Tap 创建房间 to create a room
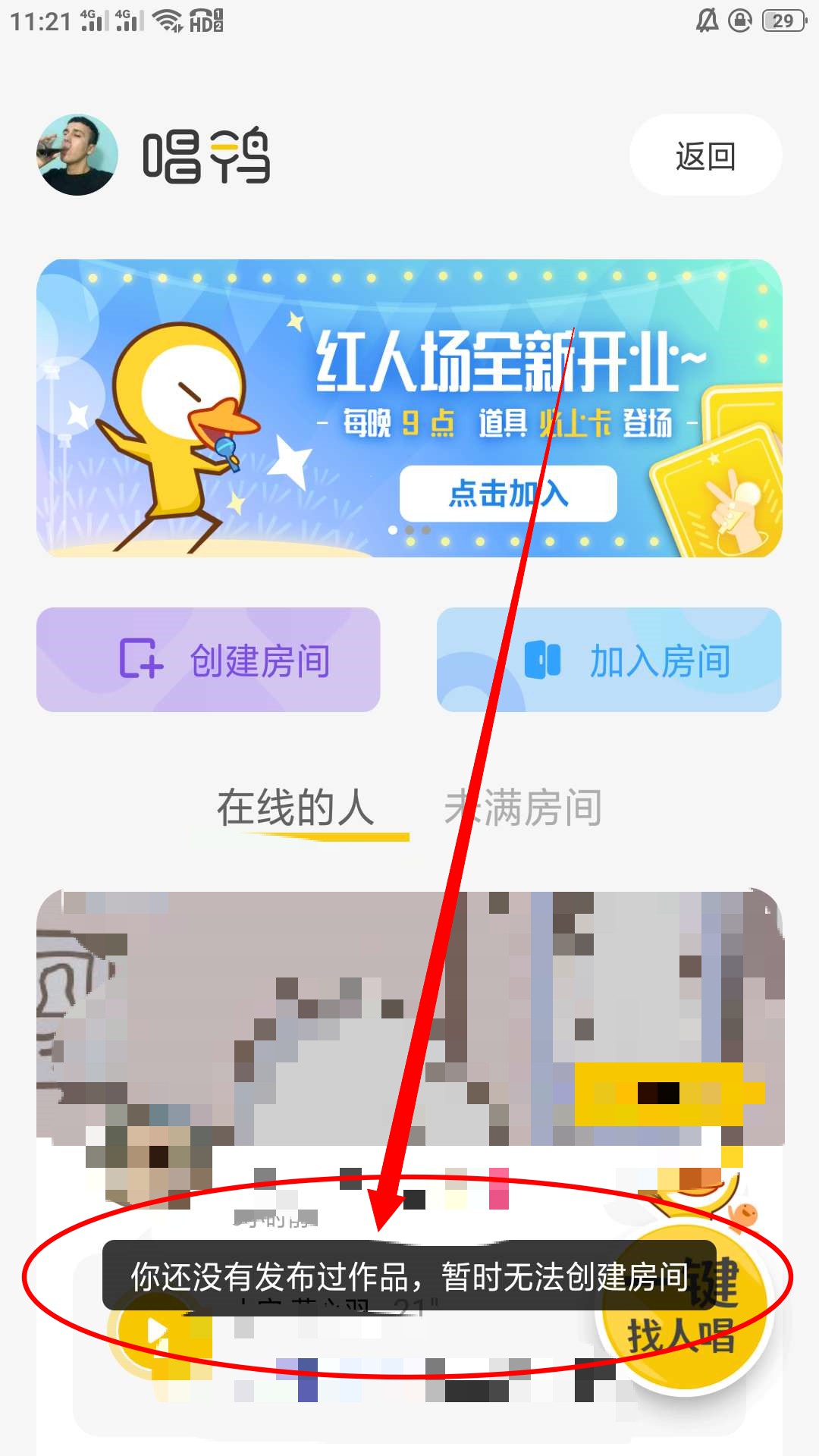Viewport: 819px width, 1456px height. [209, 660]
